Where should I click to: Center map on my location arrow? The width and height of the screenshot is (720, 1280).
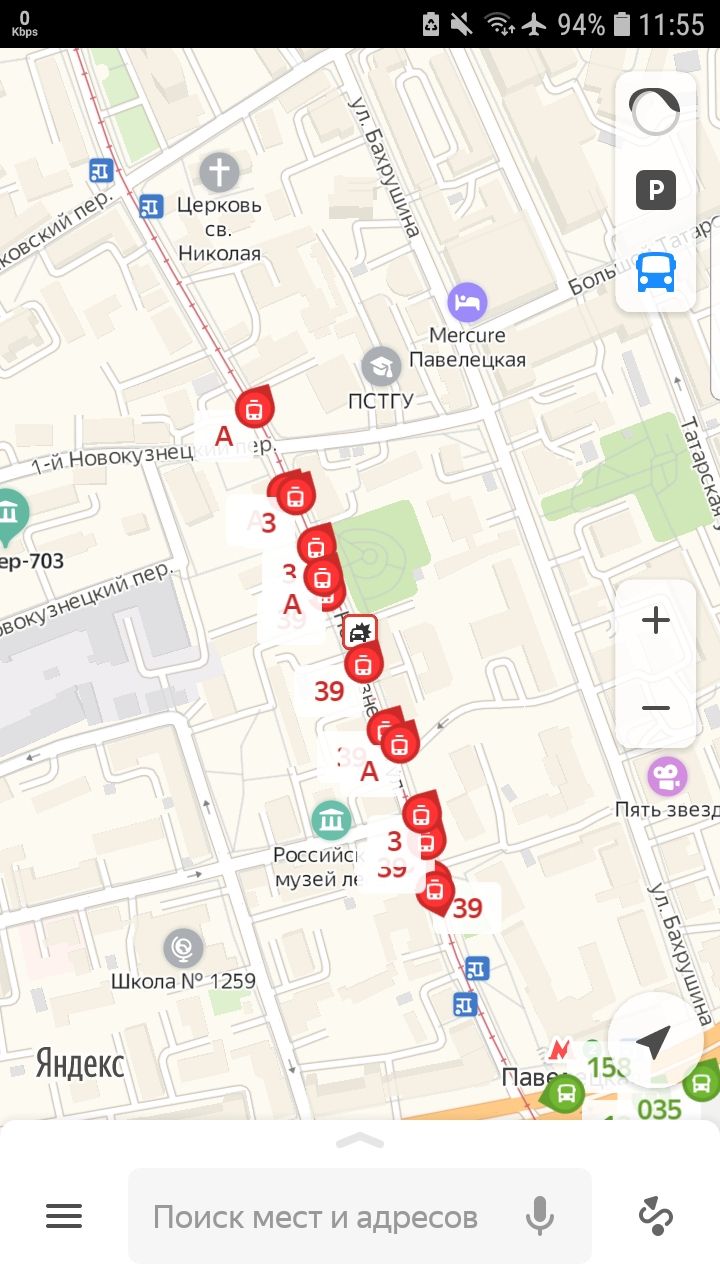tap(653, 1042)
